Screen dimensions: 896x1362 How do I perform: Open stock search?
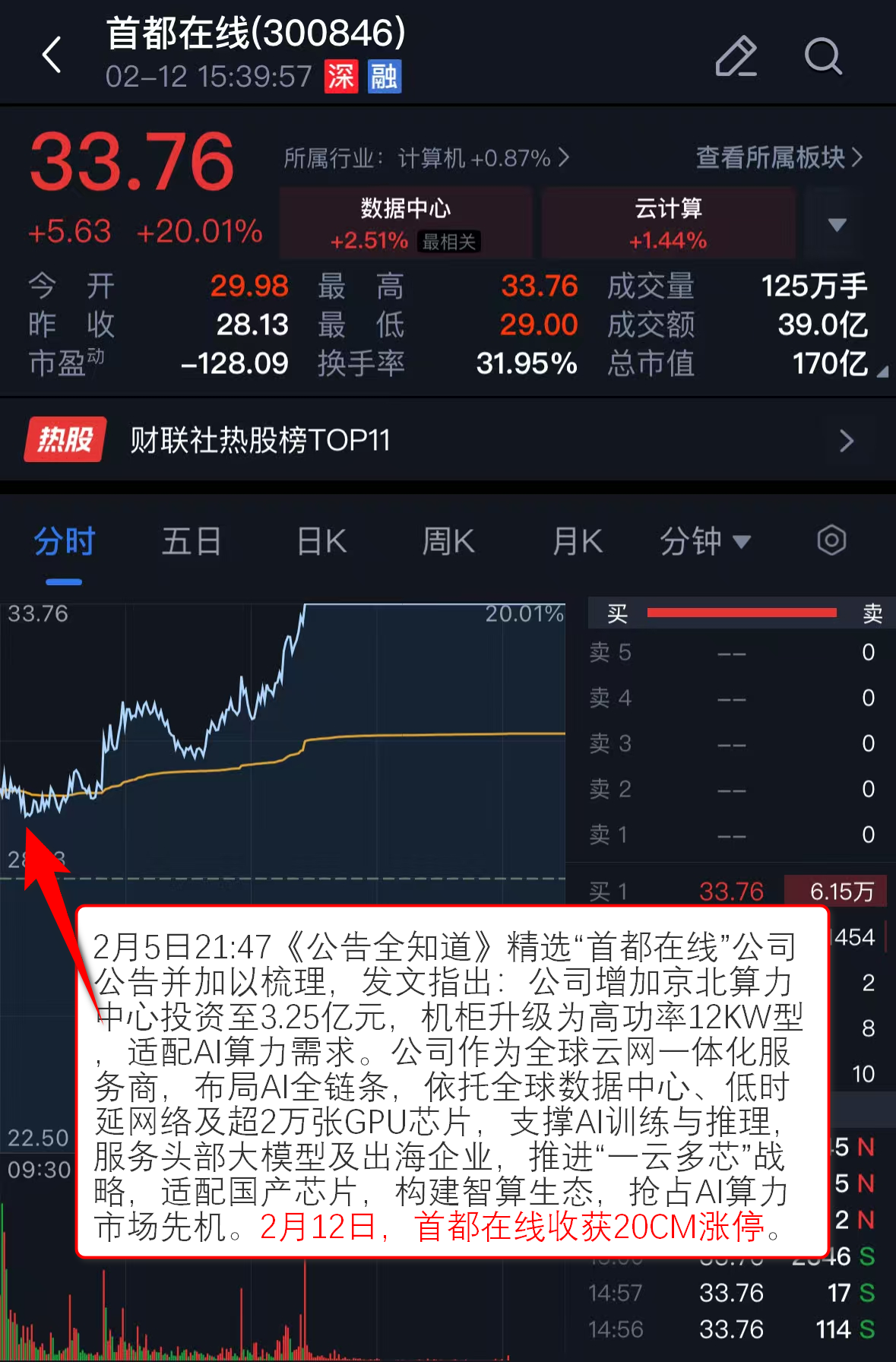pyautogui.click(x=823, y=56)
